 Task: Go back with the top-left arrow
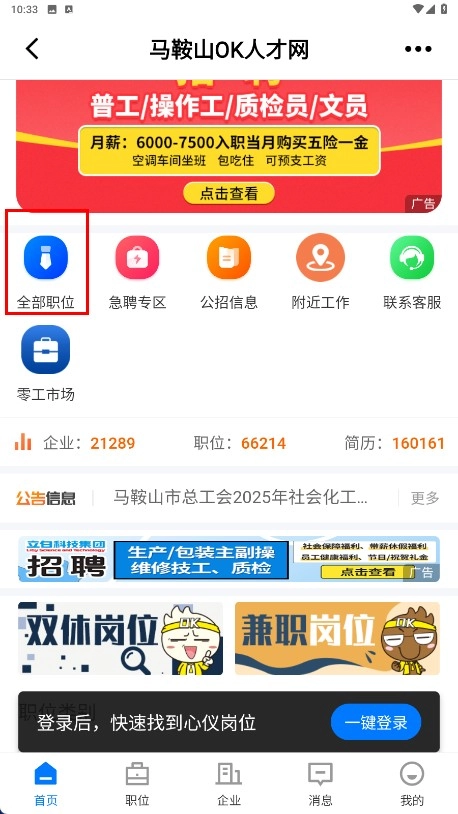tap(32, 49)
